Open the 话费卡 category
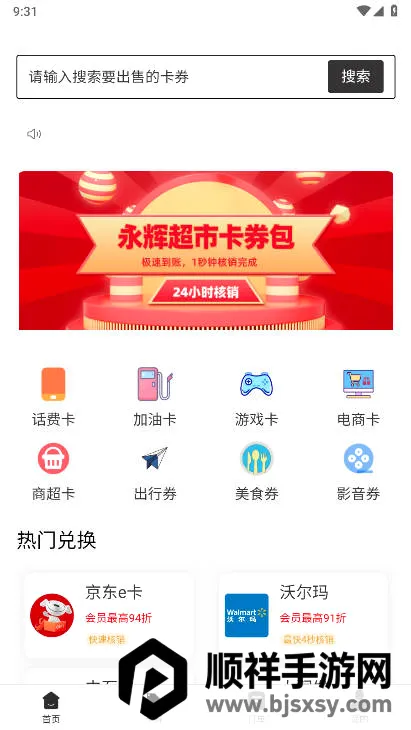Viewport: 411px width, 730px height. tap(53, 397)
